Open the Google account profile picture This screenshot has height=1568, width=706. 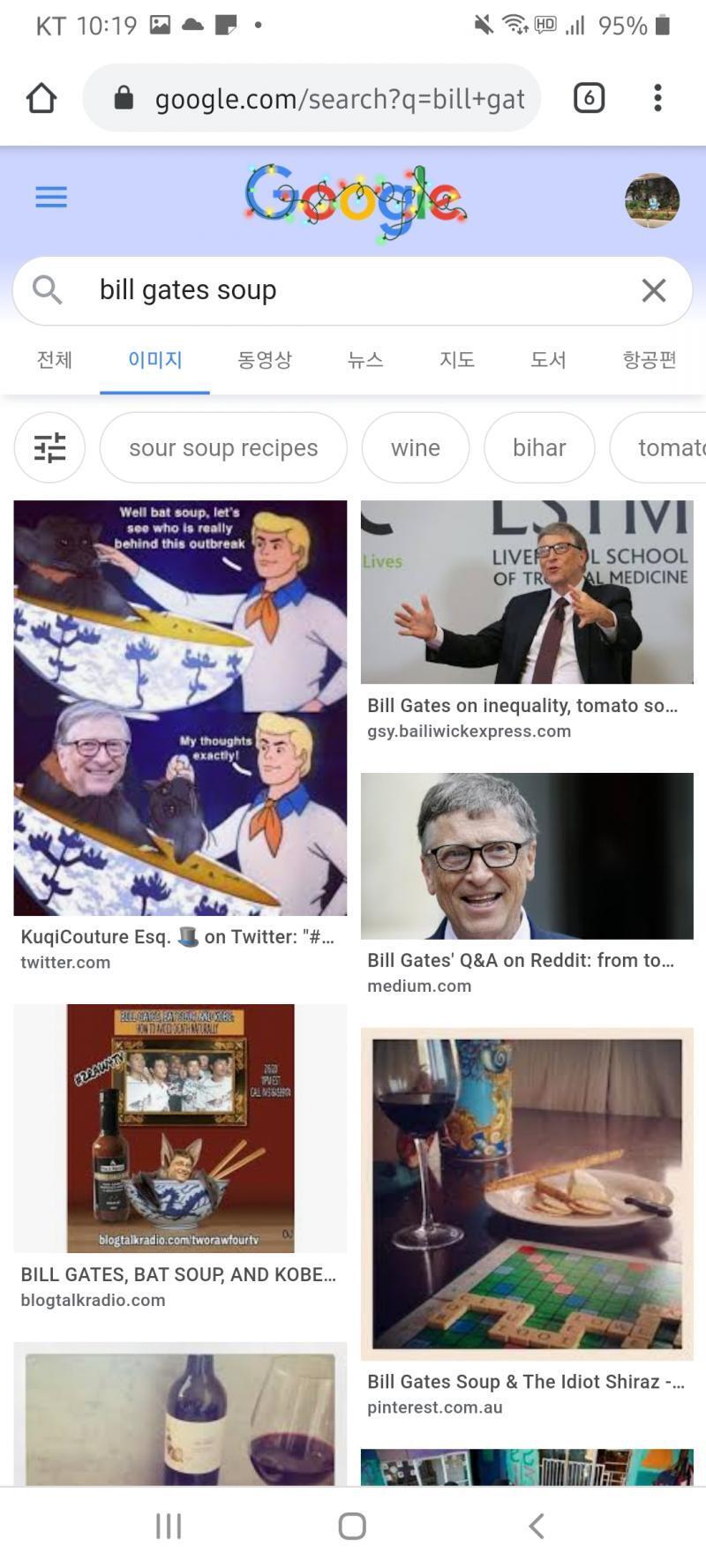tap(651, 201)
